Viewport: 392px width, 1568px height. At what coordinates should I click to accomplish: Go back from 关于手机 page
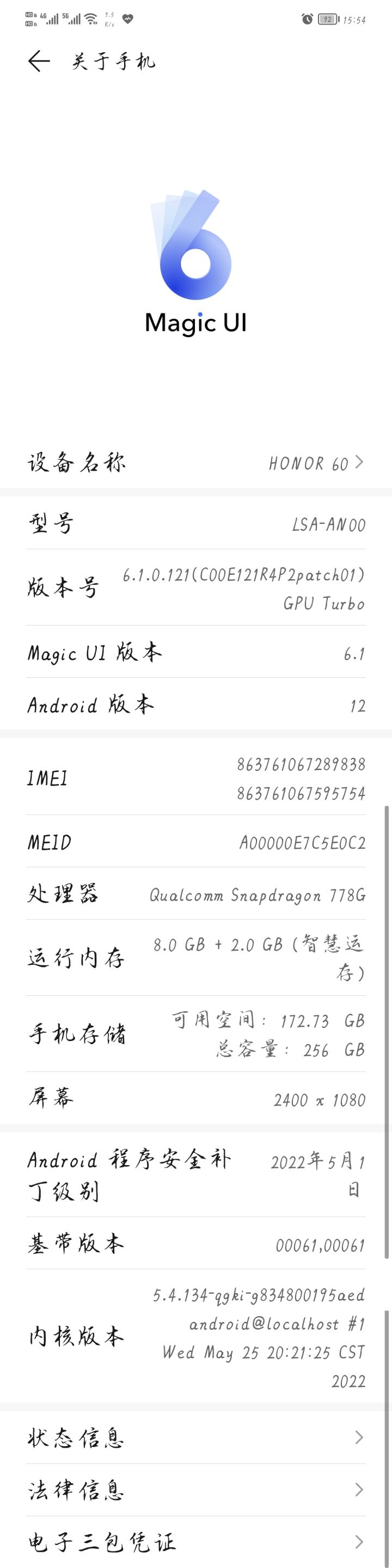pos(38,62)
